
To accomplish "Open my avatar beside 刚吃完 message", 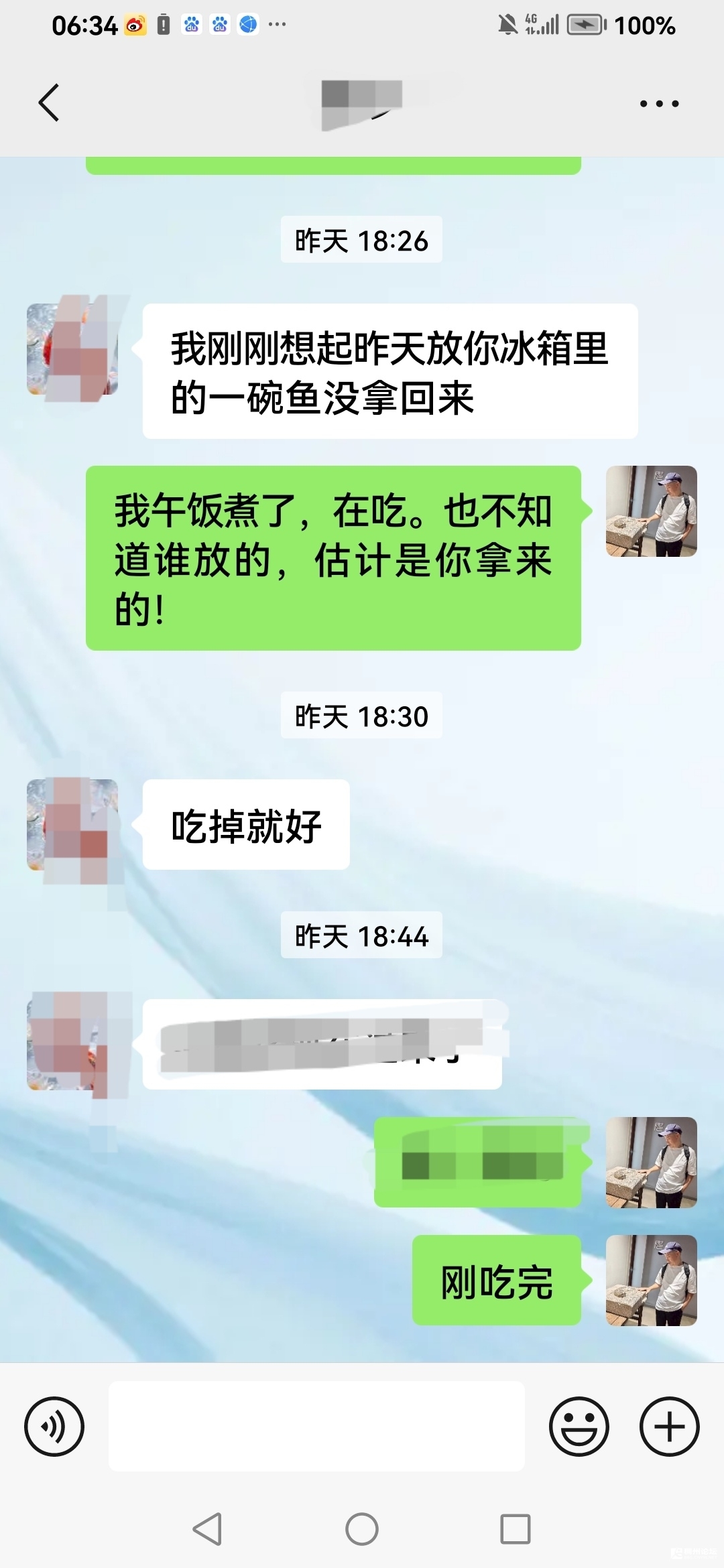I will pos(651,1281).
